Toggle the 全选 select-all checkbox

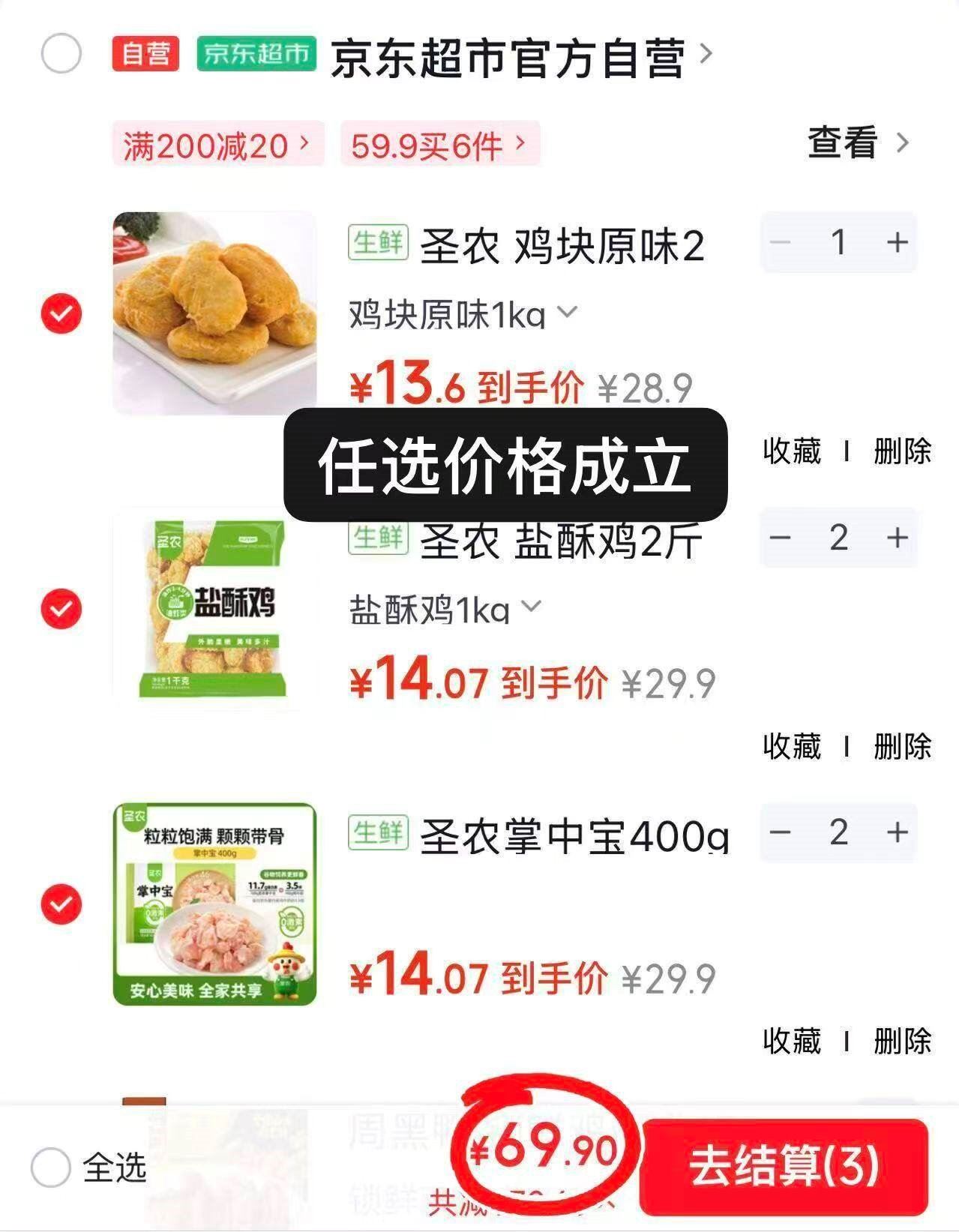(x=51, y=1168)
